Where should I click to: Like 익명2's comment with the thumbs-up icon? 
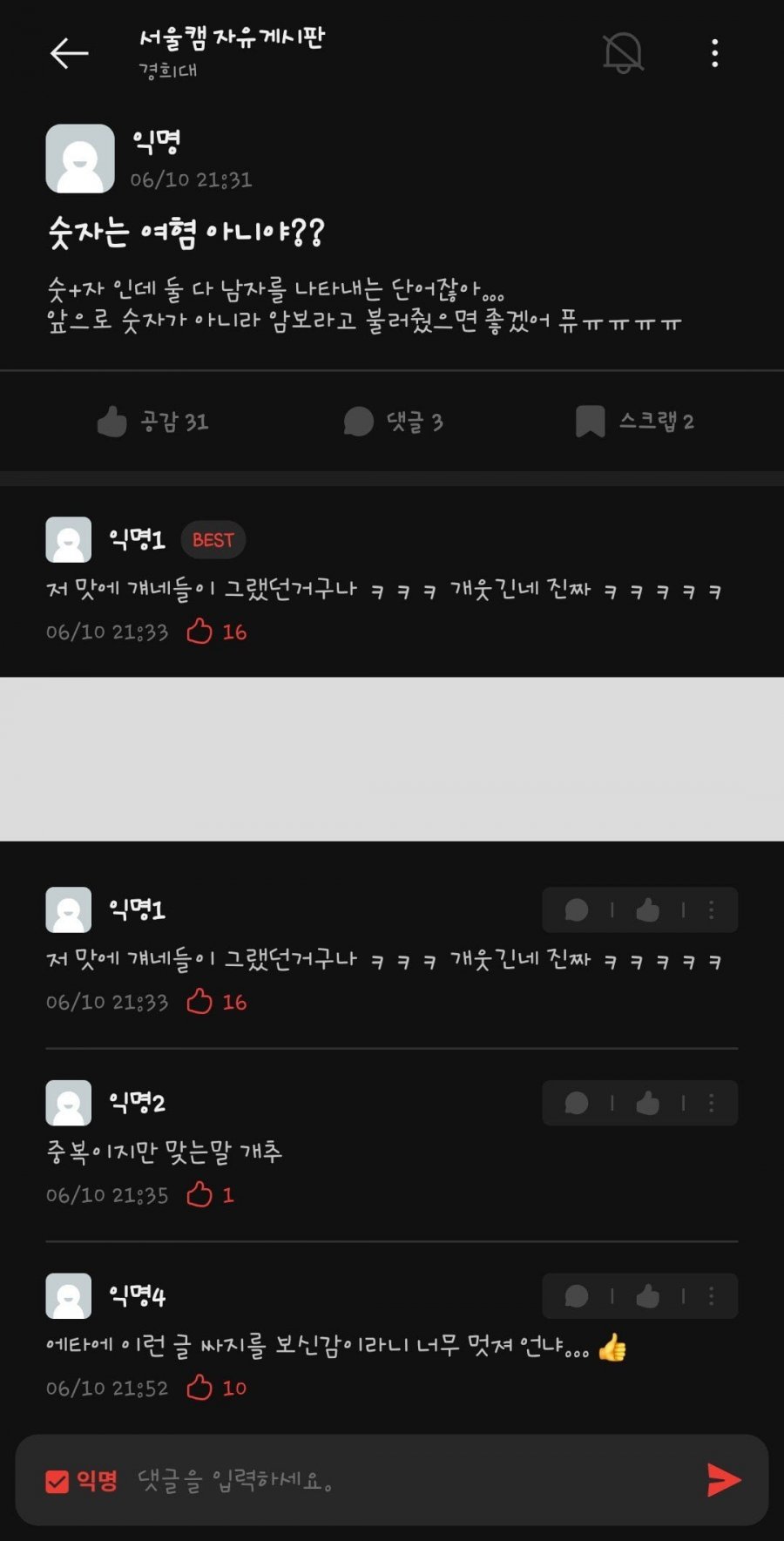click(x=647, y=1104)
